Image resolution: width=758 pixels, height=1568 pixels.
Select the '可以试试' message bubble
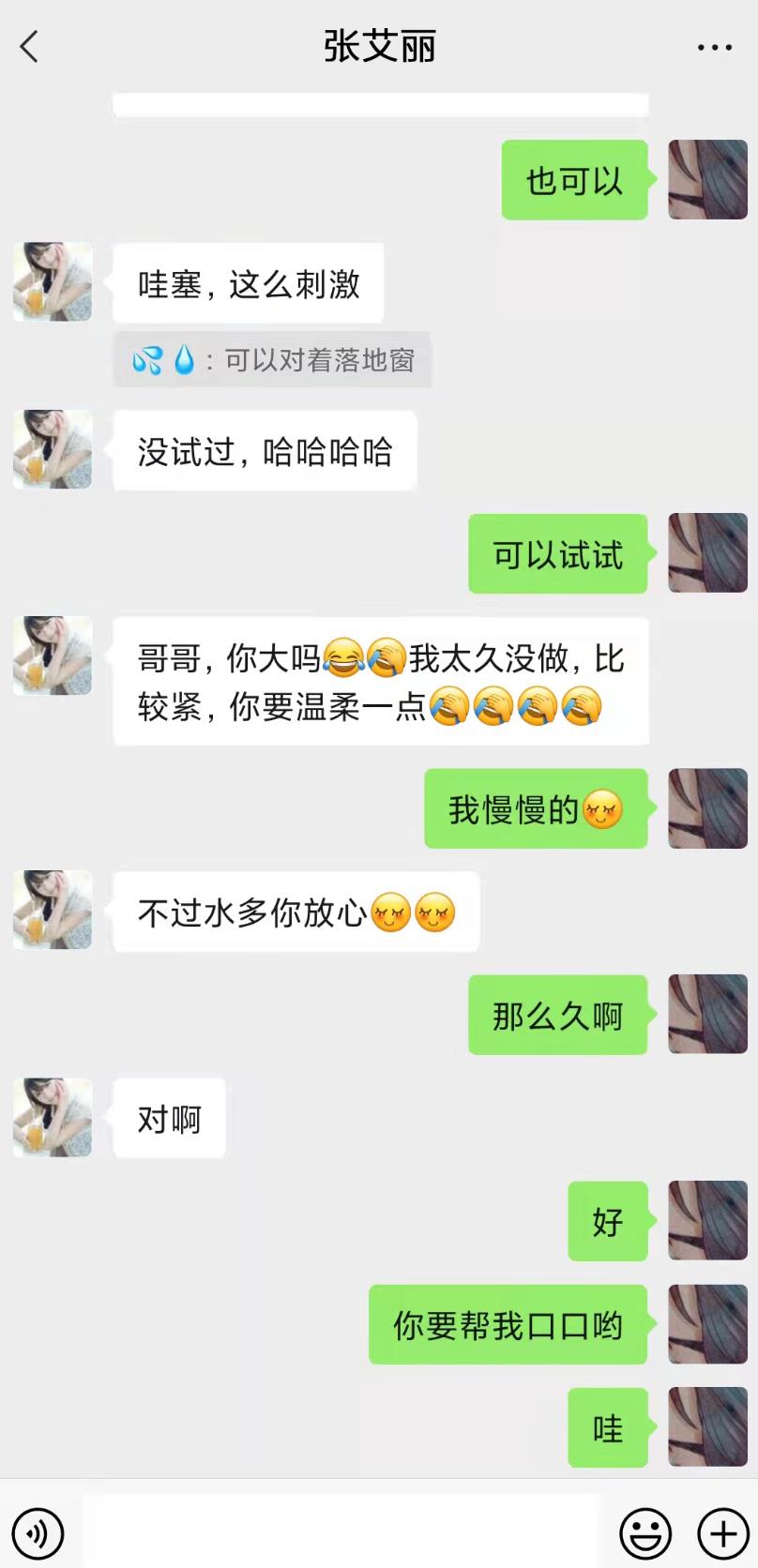pyautogui.click(x=557, y=553)
